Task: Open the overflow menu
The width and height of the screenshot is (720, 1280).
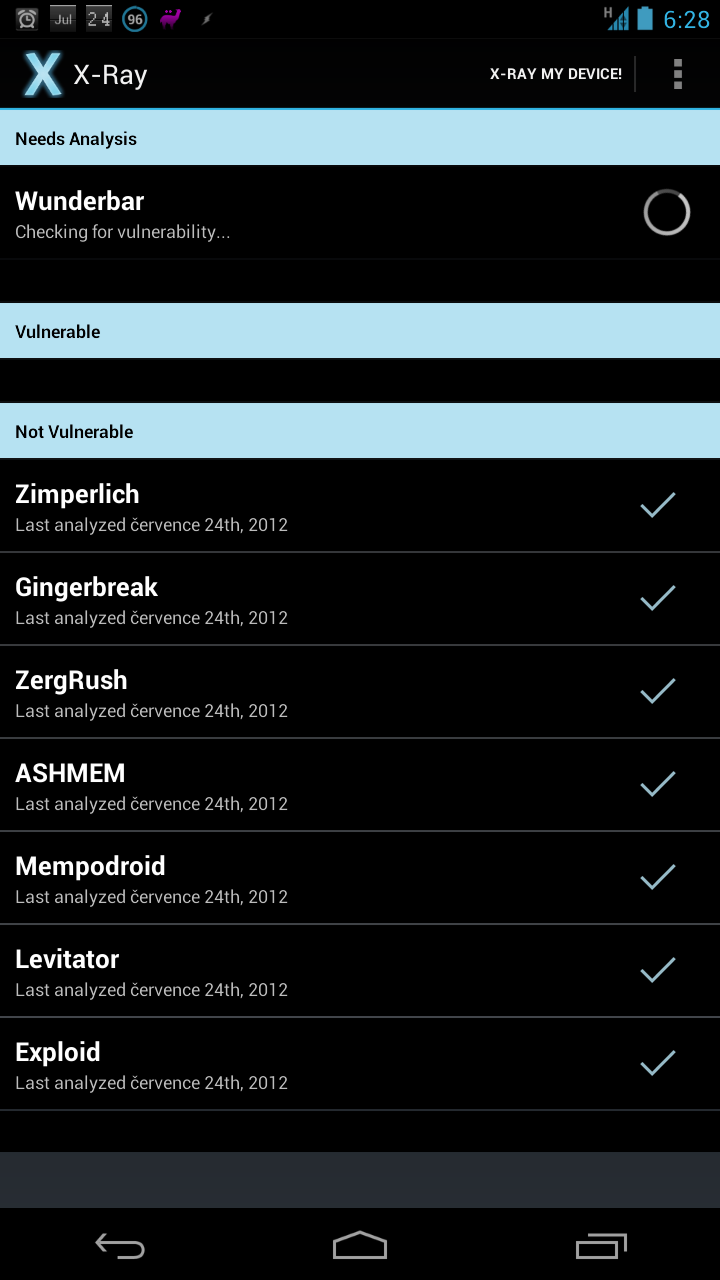Action: point(678,74)
